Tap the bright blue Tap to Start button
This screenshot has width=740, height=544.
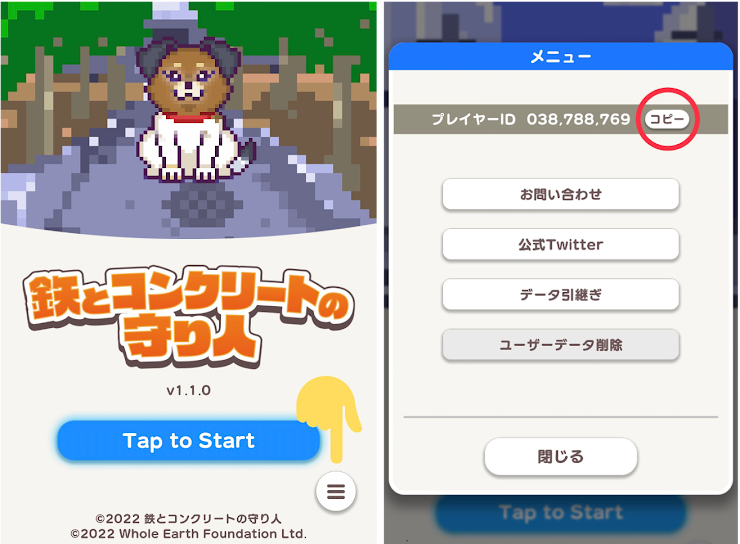pos(188,441)
